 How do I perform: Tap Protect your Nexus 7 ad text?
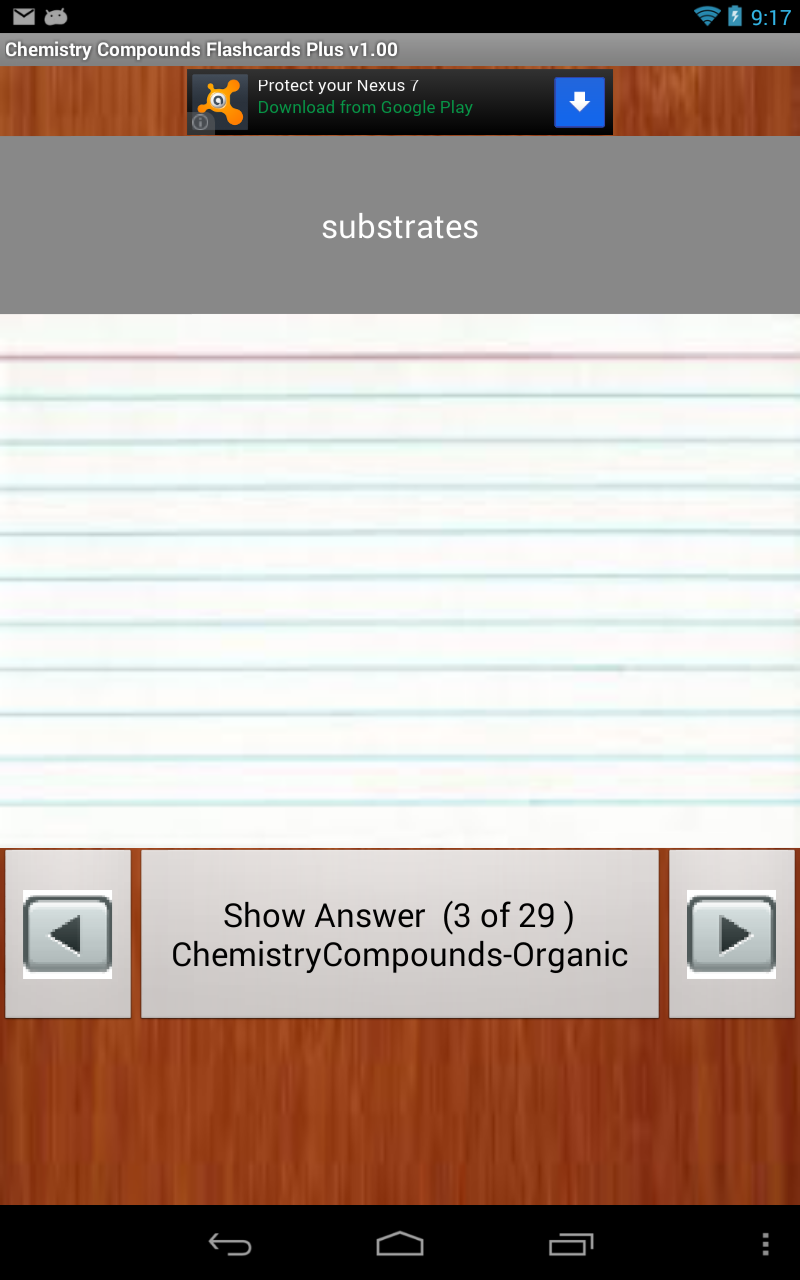click(331, 85)
